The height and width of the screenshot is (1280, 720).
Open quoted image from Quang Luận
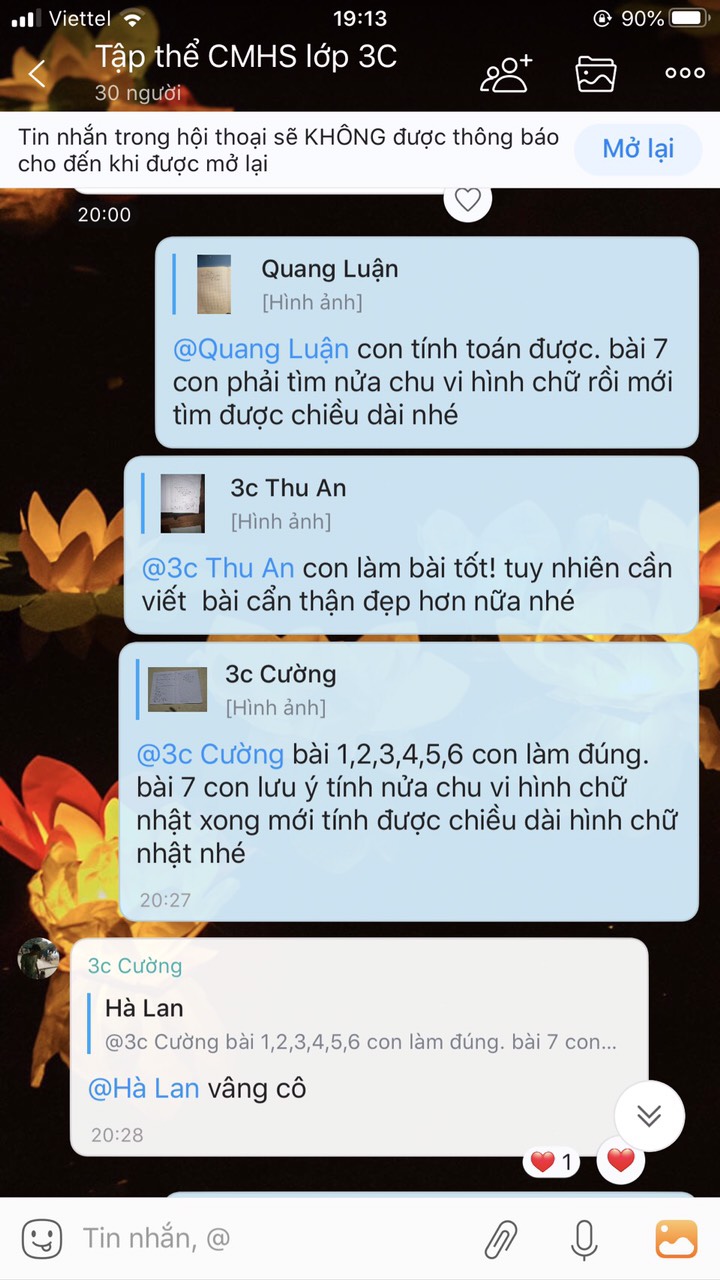coord(213,284)
